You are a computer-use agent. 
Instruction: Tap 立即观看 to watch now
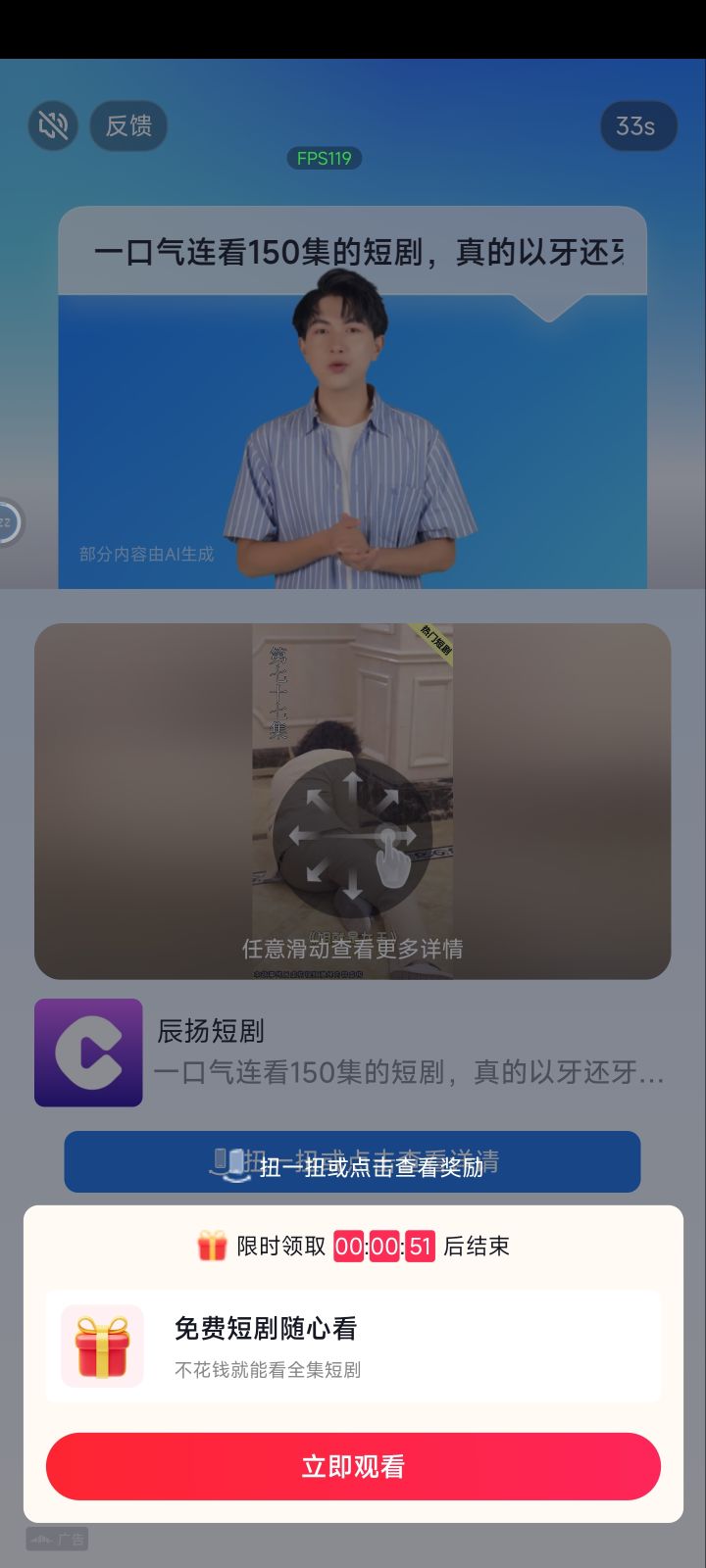pyautogui.click(x=353, y=1466)
